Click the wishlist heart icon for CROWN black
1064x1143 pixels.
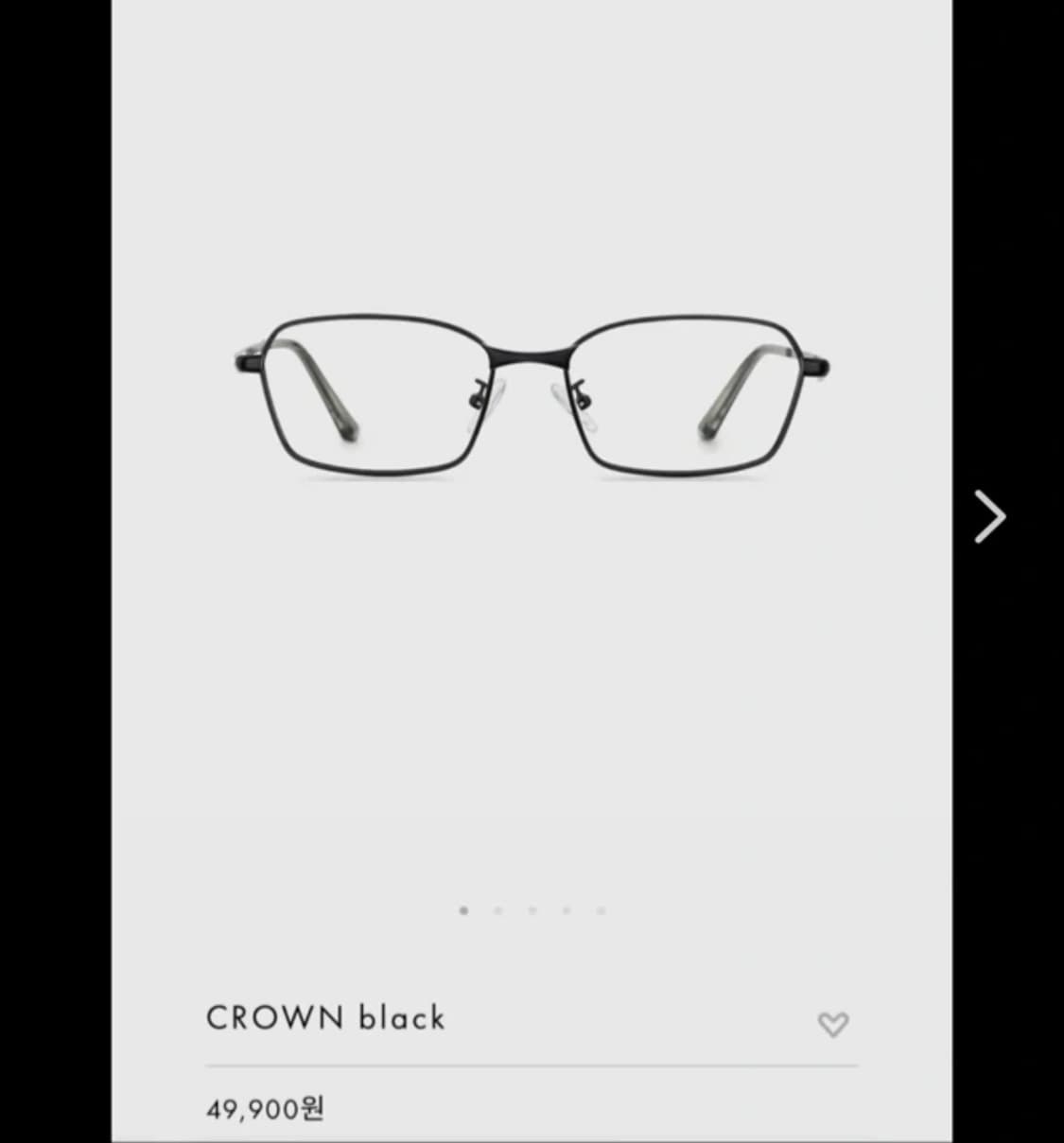pyautogui.click(x=833, y=1024)
